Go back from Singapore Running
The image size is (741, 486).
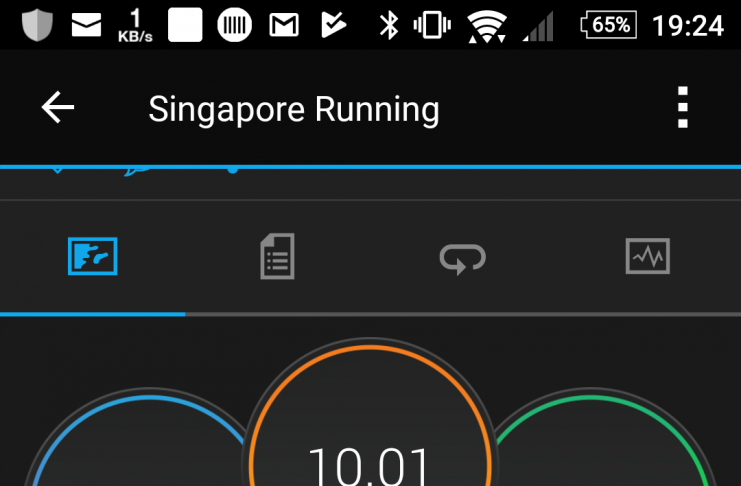(x=58, y=108)
